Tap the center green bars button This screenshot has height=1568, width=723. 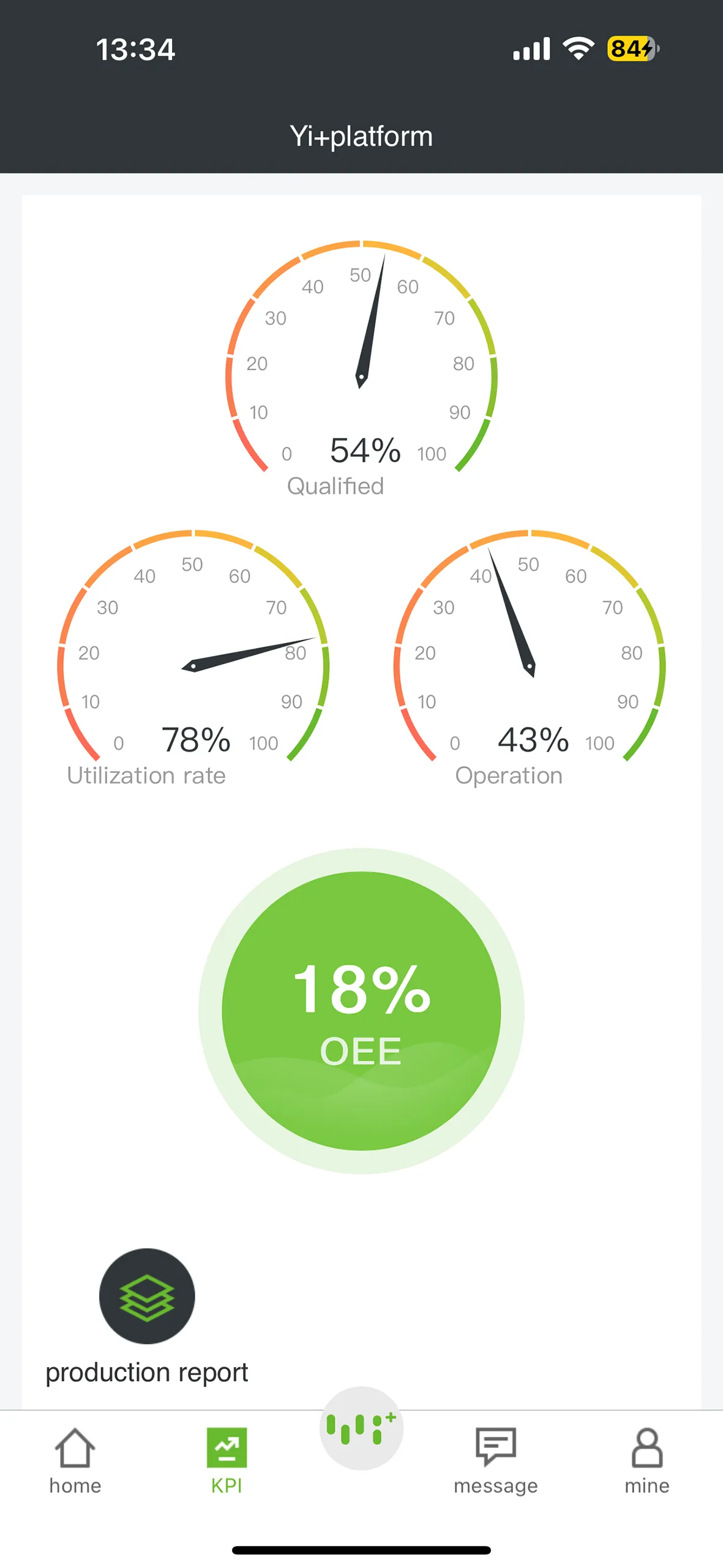(x=361, y=1427)
